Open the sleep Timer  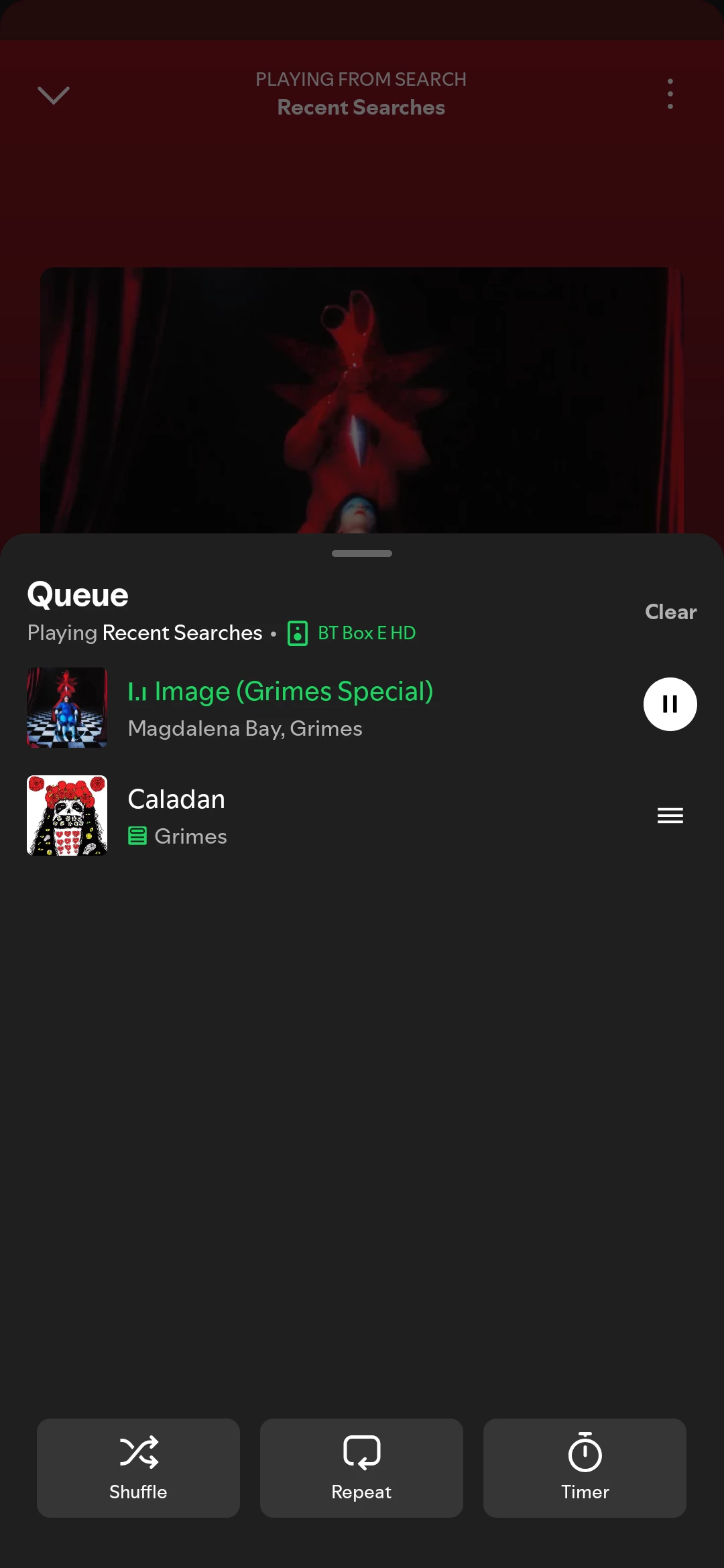585,1467
